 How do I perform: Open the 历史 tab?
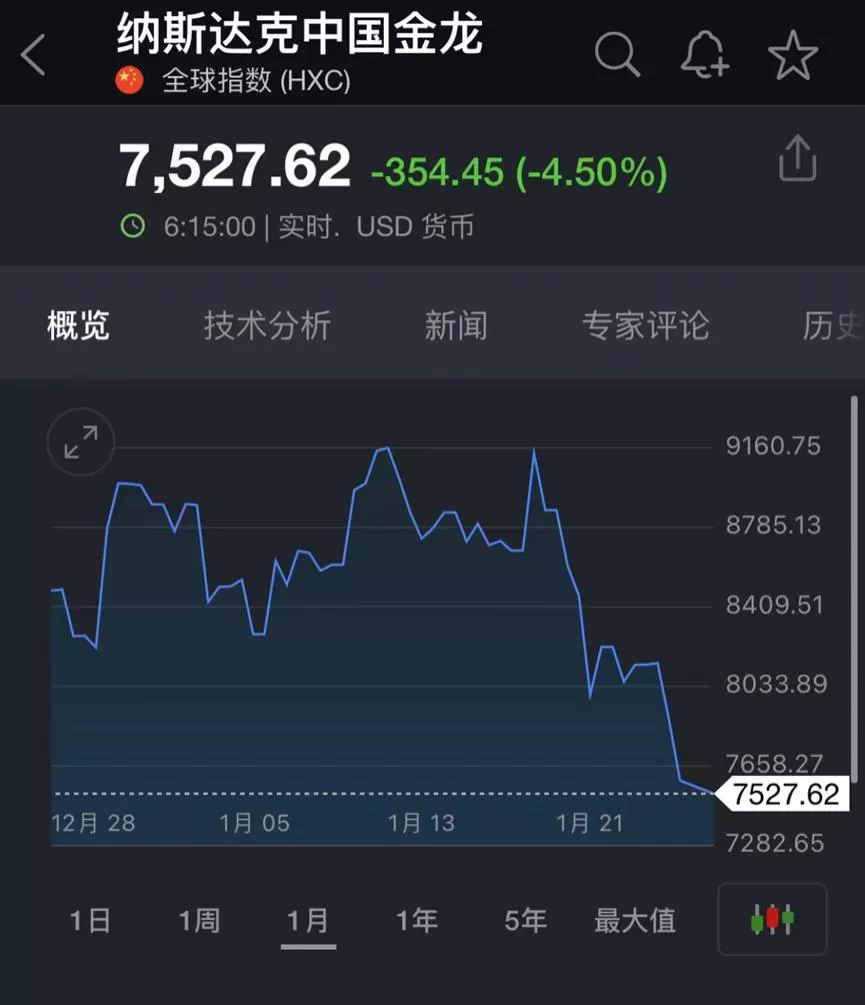click(x=832, y=326)
